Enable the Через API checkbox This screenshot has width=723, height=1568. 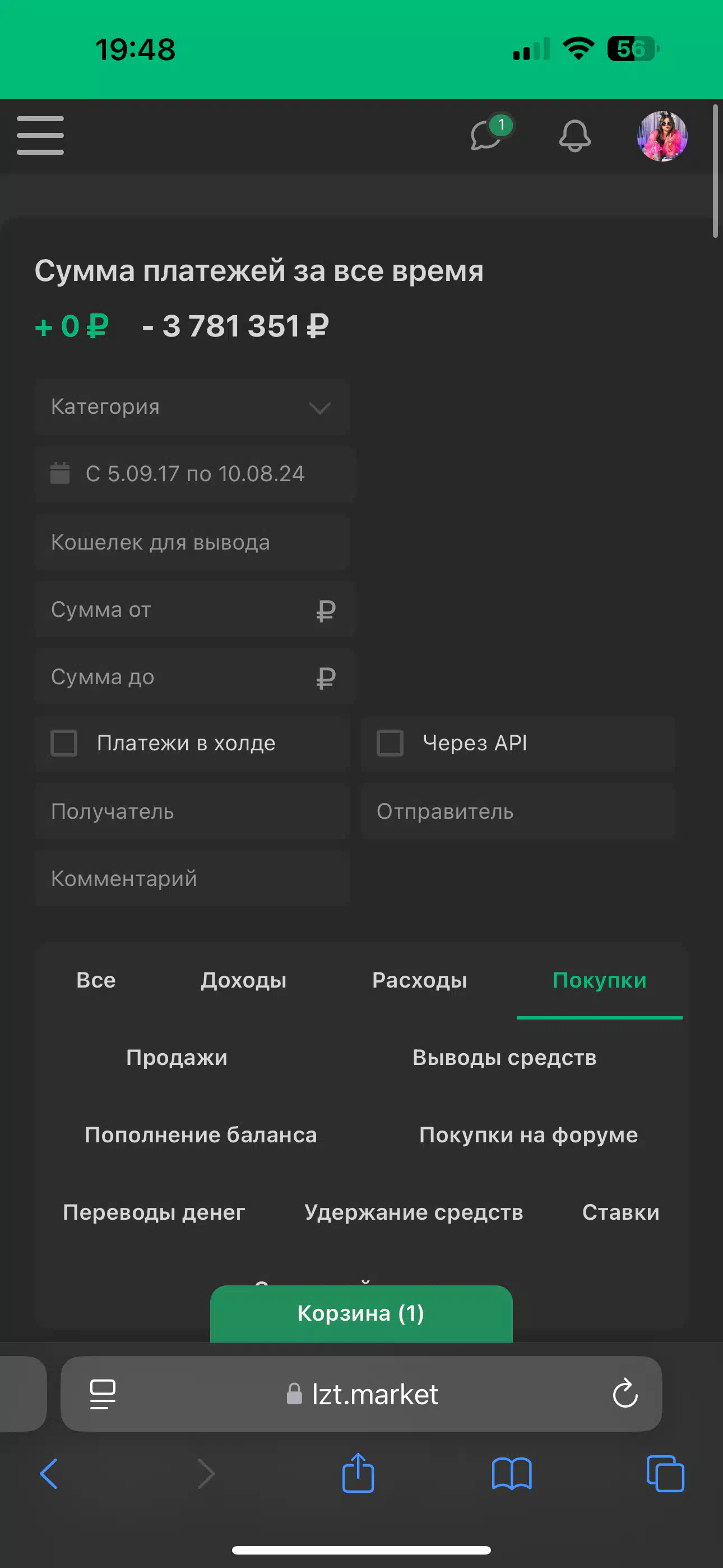[x=390, y=743]
